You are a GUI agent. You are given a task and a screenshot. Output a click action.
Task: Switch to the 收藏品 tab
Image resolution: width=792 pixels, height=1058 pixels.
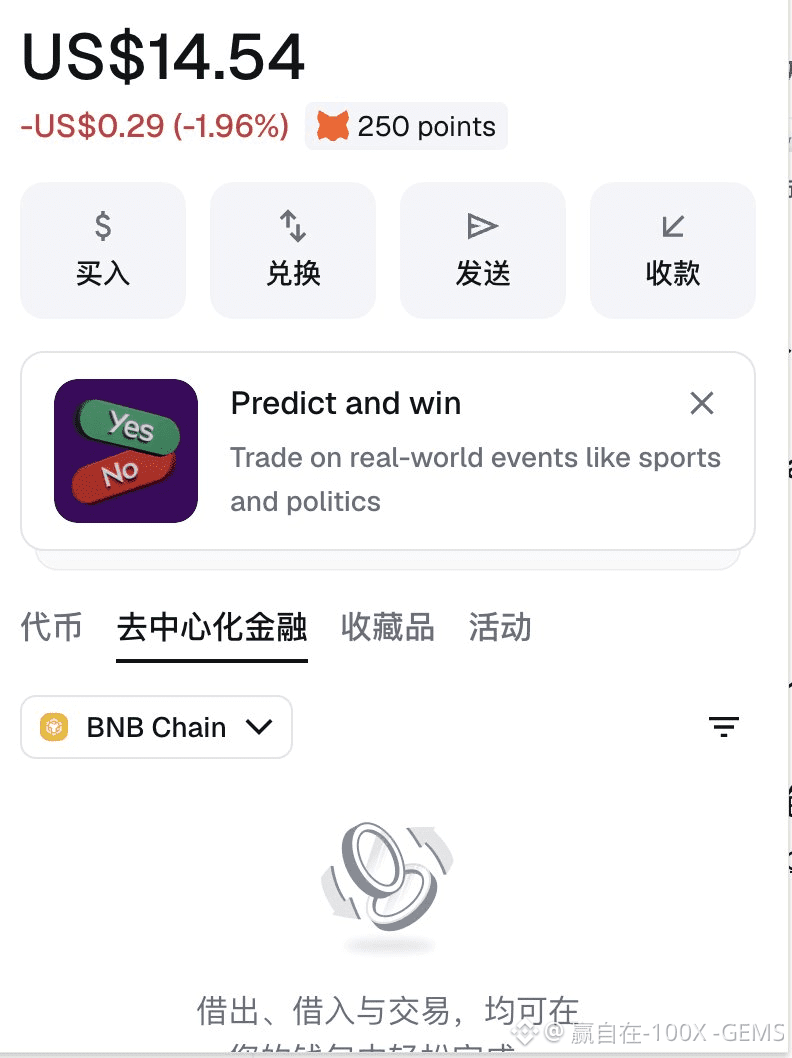388,628
